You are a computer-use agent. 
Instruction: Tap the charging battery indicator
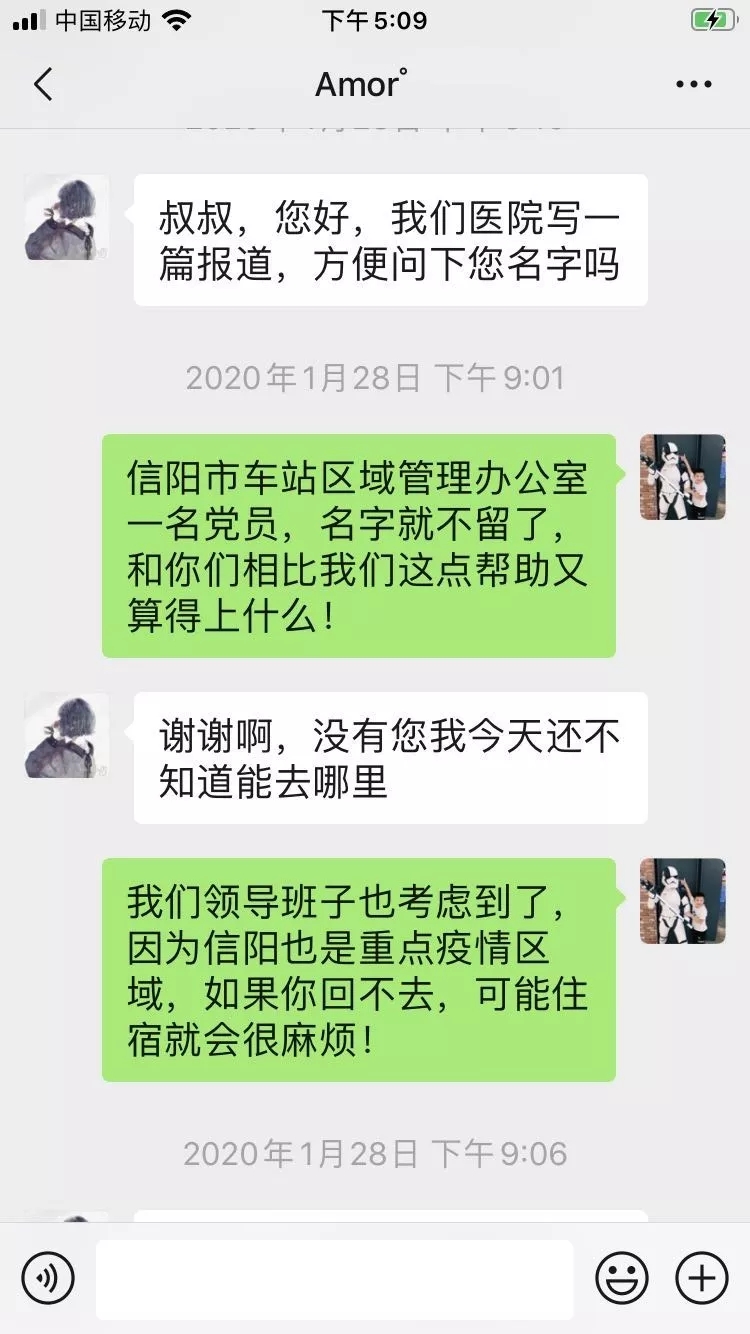[714, 18]
